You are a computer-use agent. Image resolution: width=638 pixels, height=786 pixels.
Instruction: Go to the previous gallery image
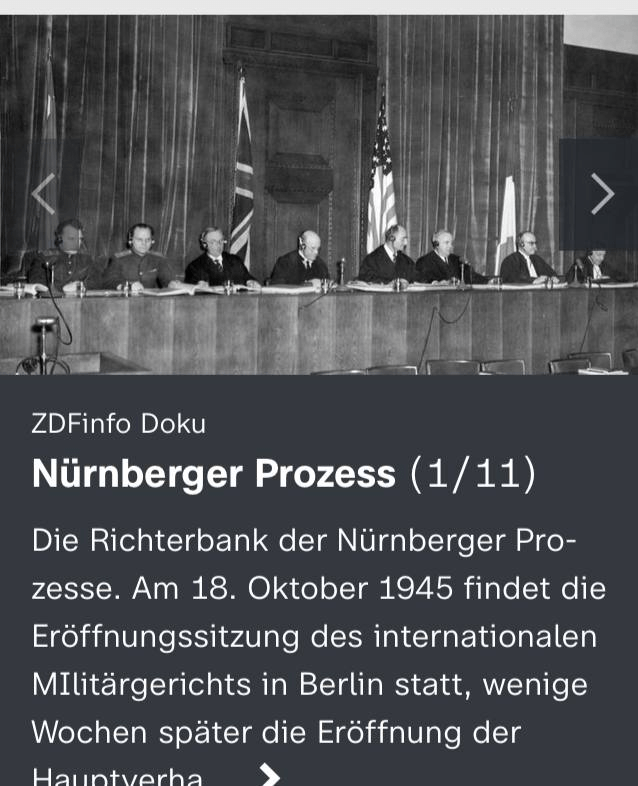pos(42,194)
